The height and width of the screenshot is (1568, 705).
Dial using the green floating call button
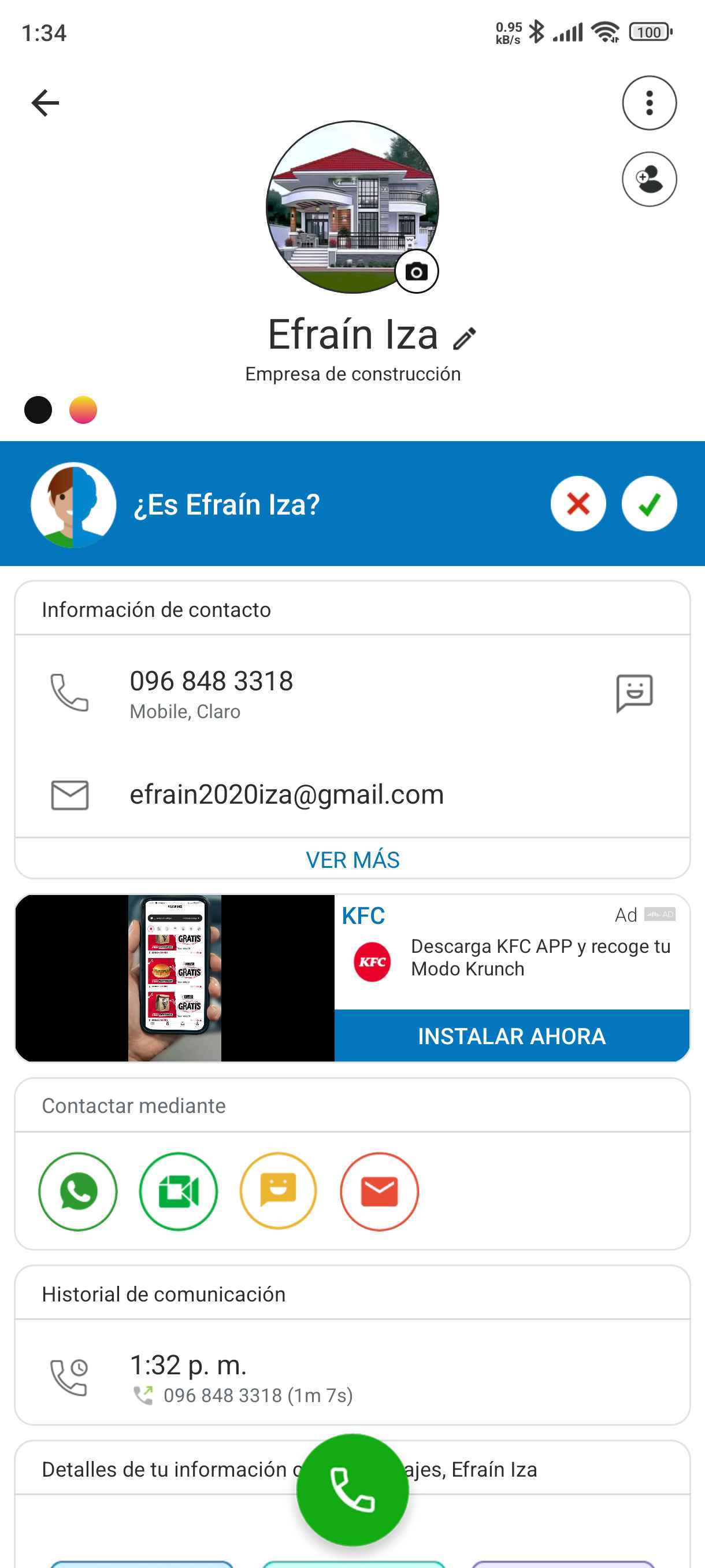352,1489
